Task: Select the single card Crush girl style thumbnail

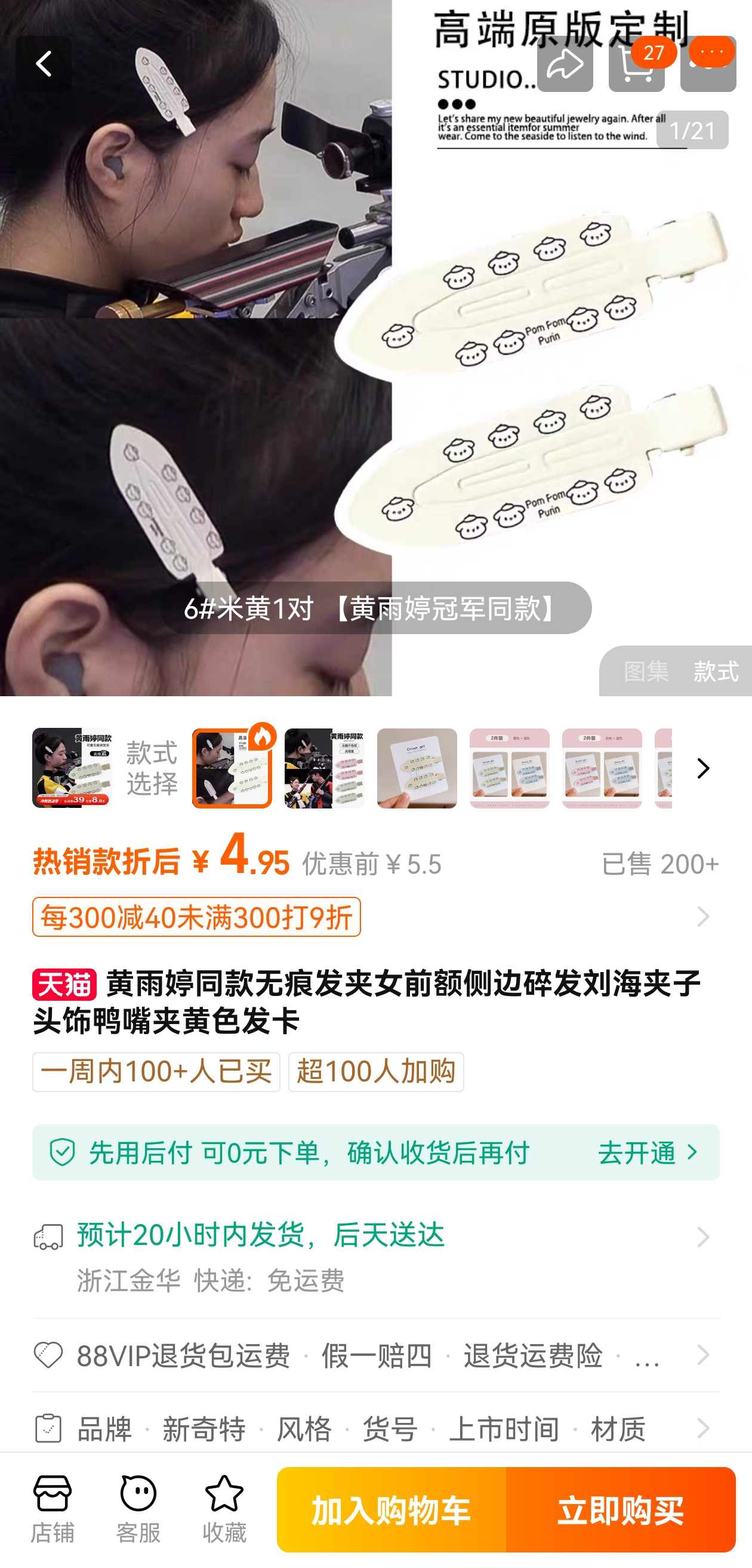Action: click(417, 767)
